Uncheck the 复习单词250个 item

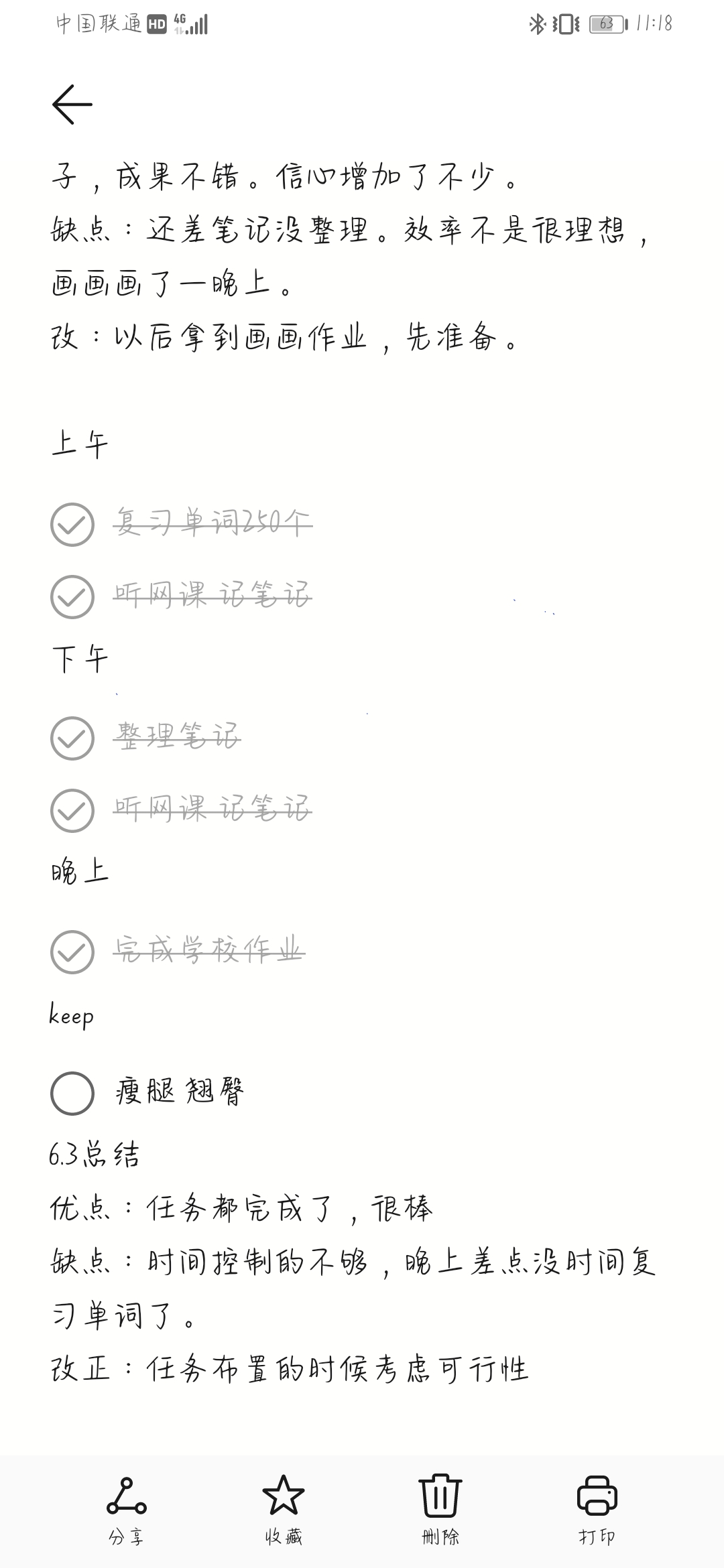72,525
